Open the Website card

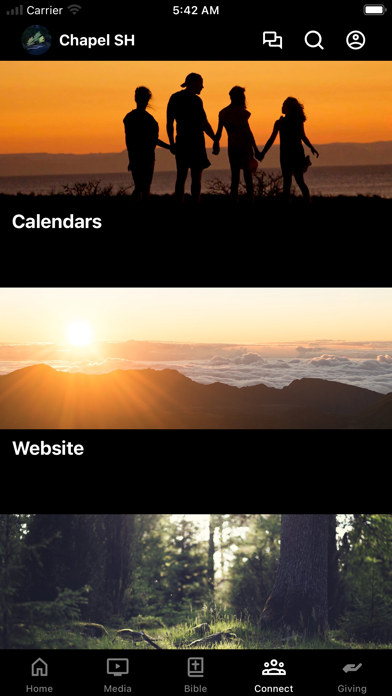[x=196, y=401]
